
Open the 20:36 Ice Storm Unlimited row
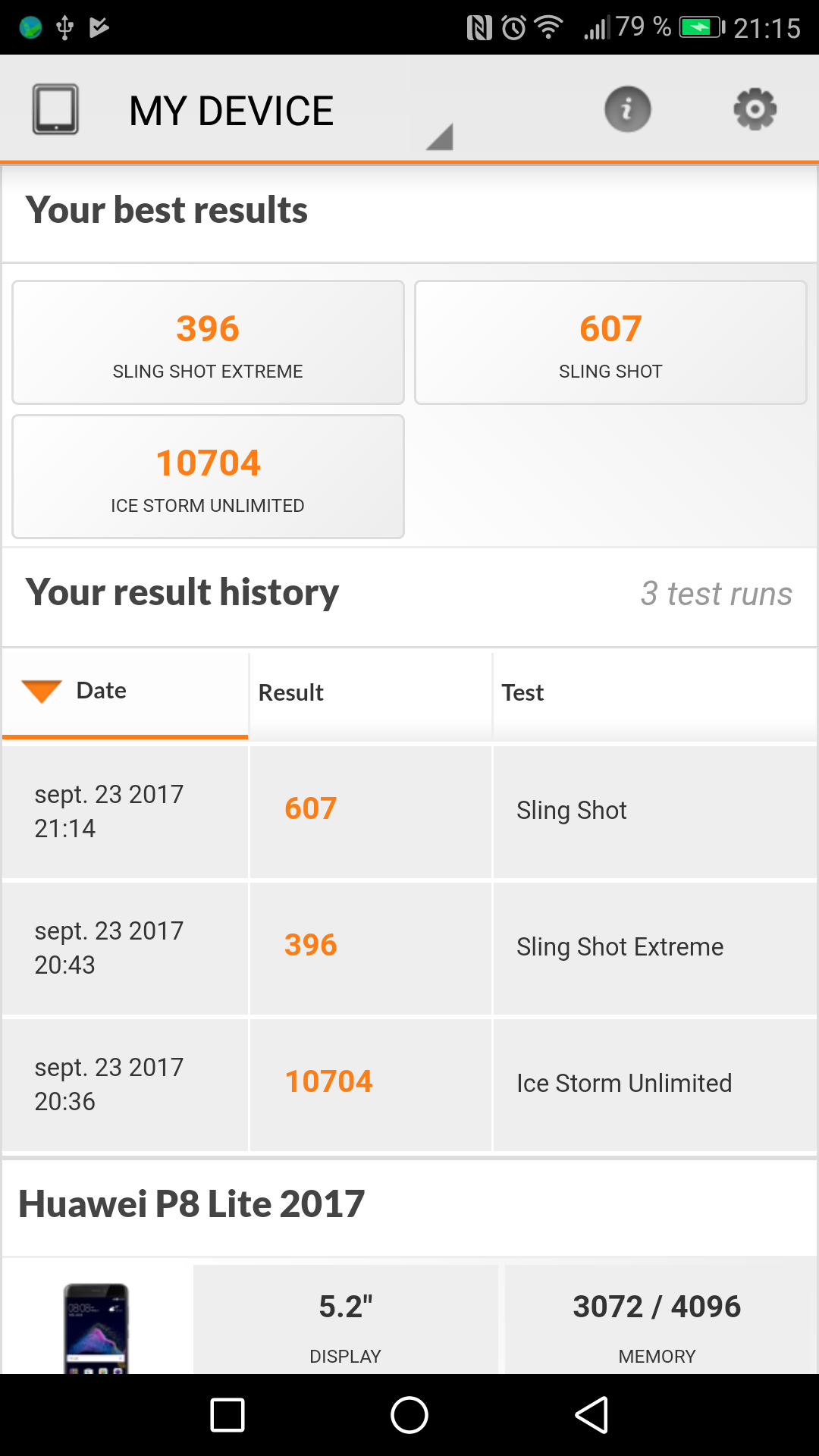(x=409, y=1084)
